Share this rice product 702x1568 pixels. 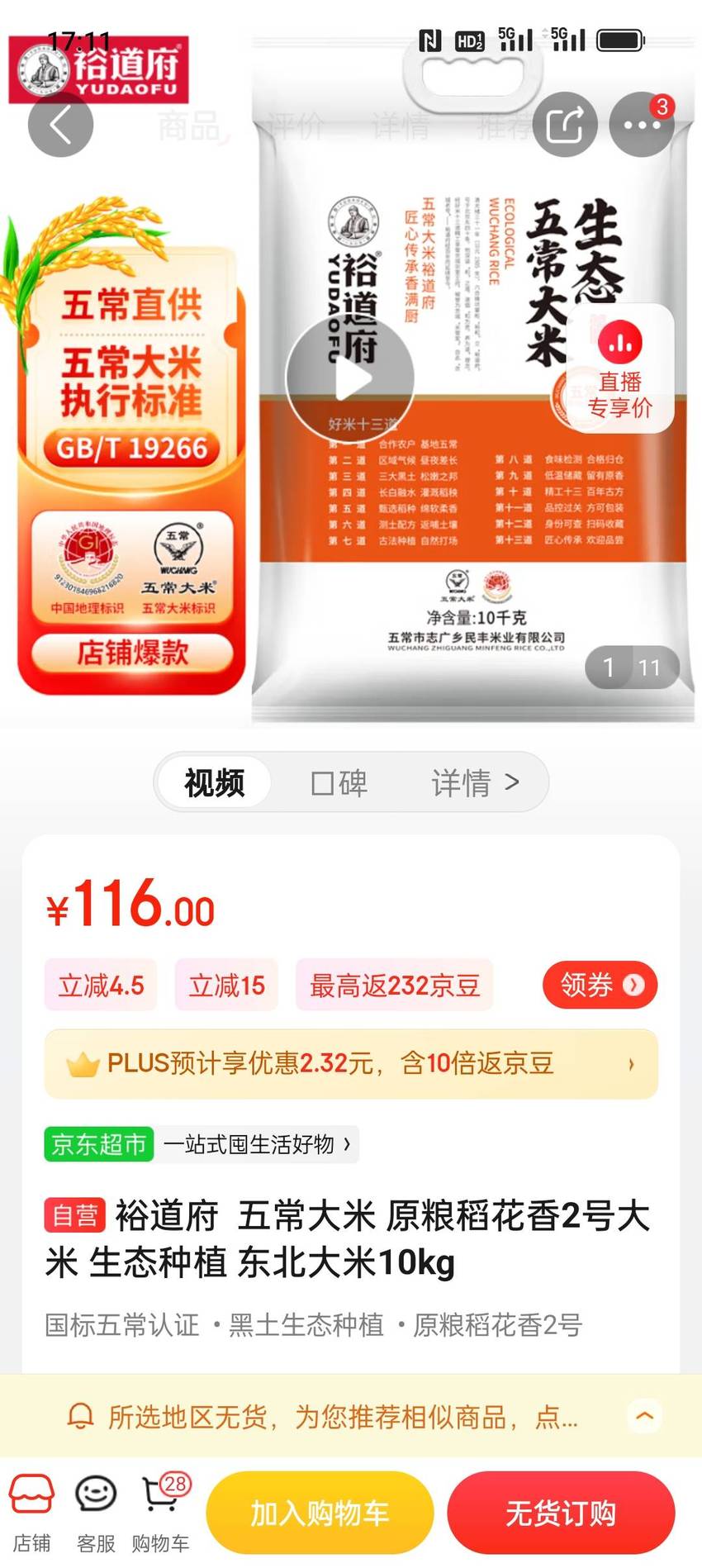tap(565, 125)
